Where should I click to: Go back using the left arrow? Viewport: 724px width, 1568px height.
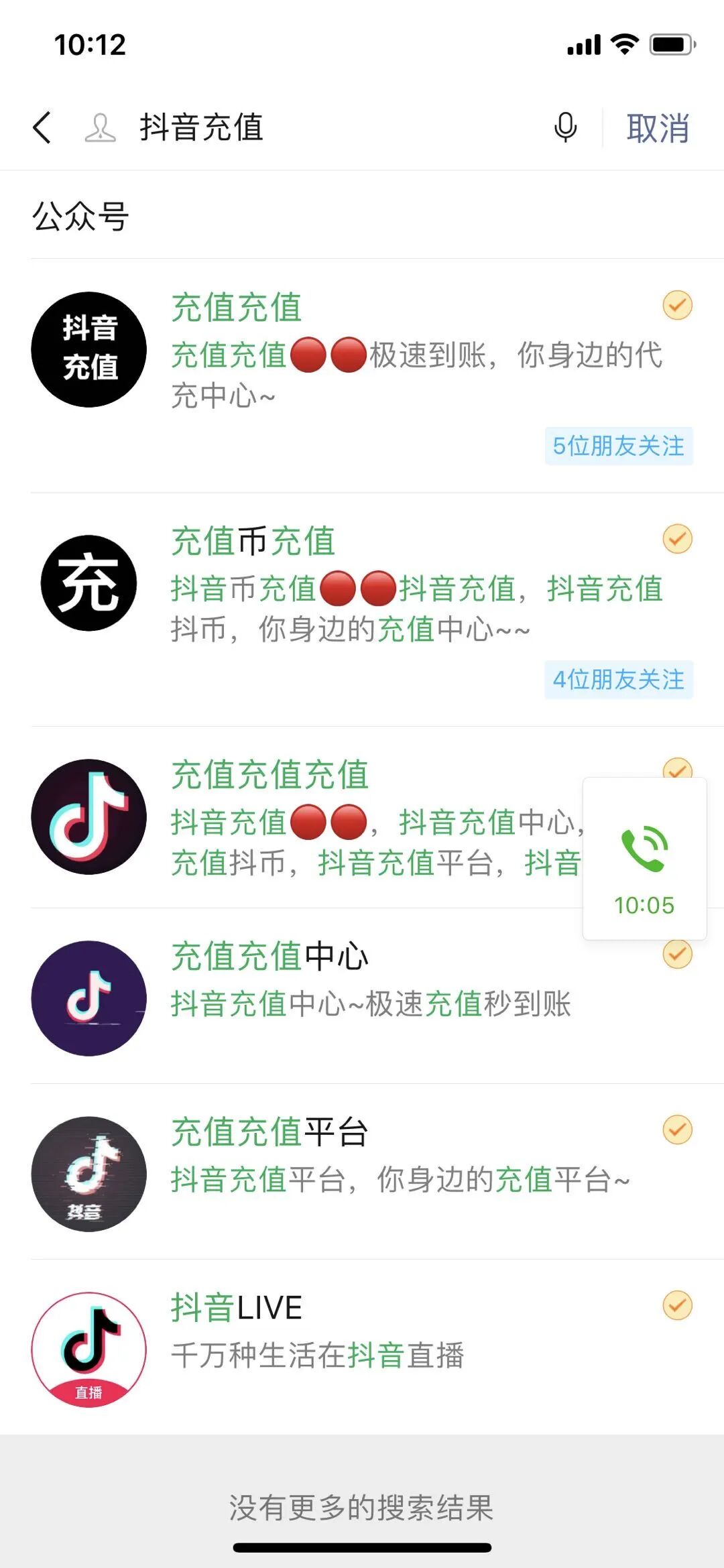(42, 127)
